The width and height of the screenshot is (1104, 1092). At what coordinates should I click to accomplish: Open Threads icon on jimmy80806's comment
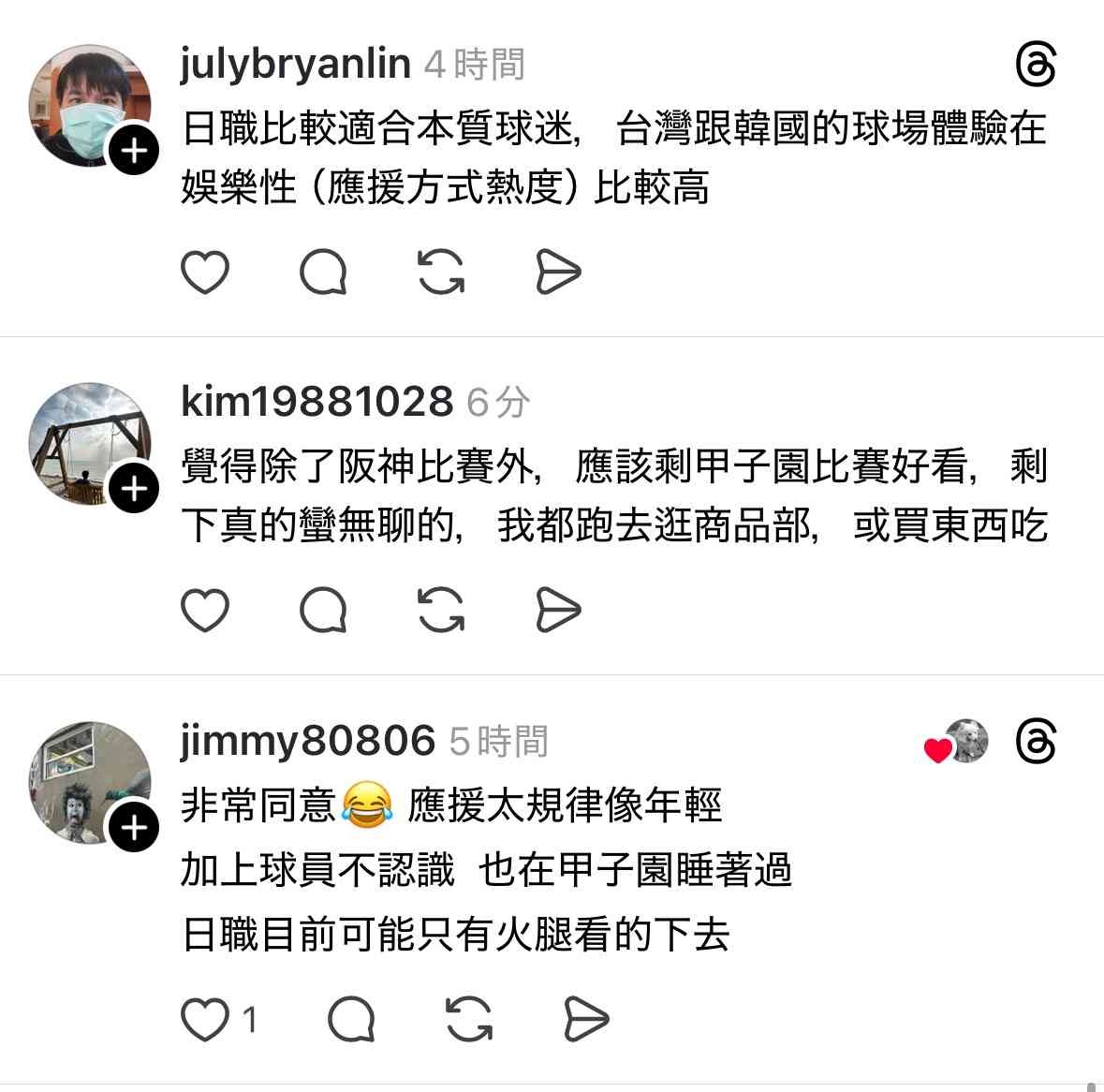pyautogui.click(x=1036, y=743)
